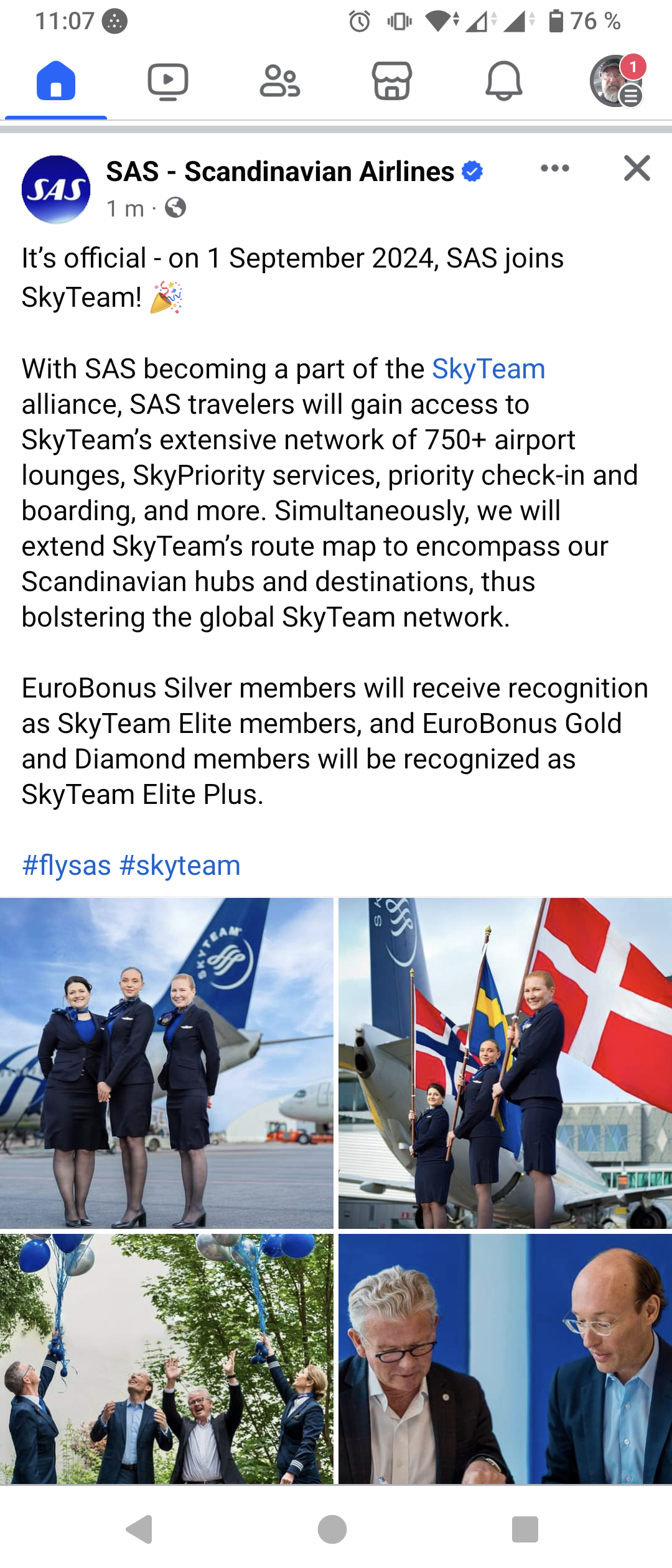Open the Video tab
672x1568 pixels.
point(168,82)
